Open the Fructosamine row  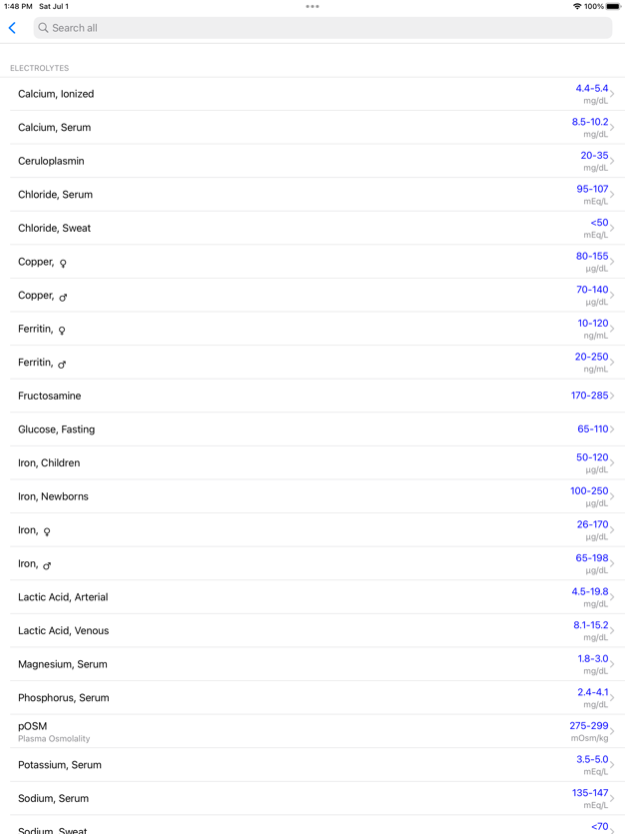point(312,396)
